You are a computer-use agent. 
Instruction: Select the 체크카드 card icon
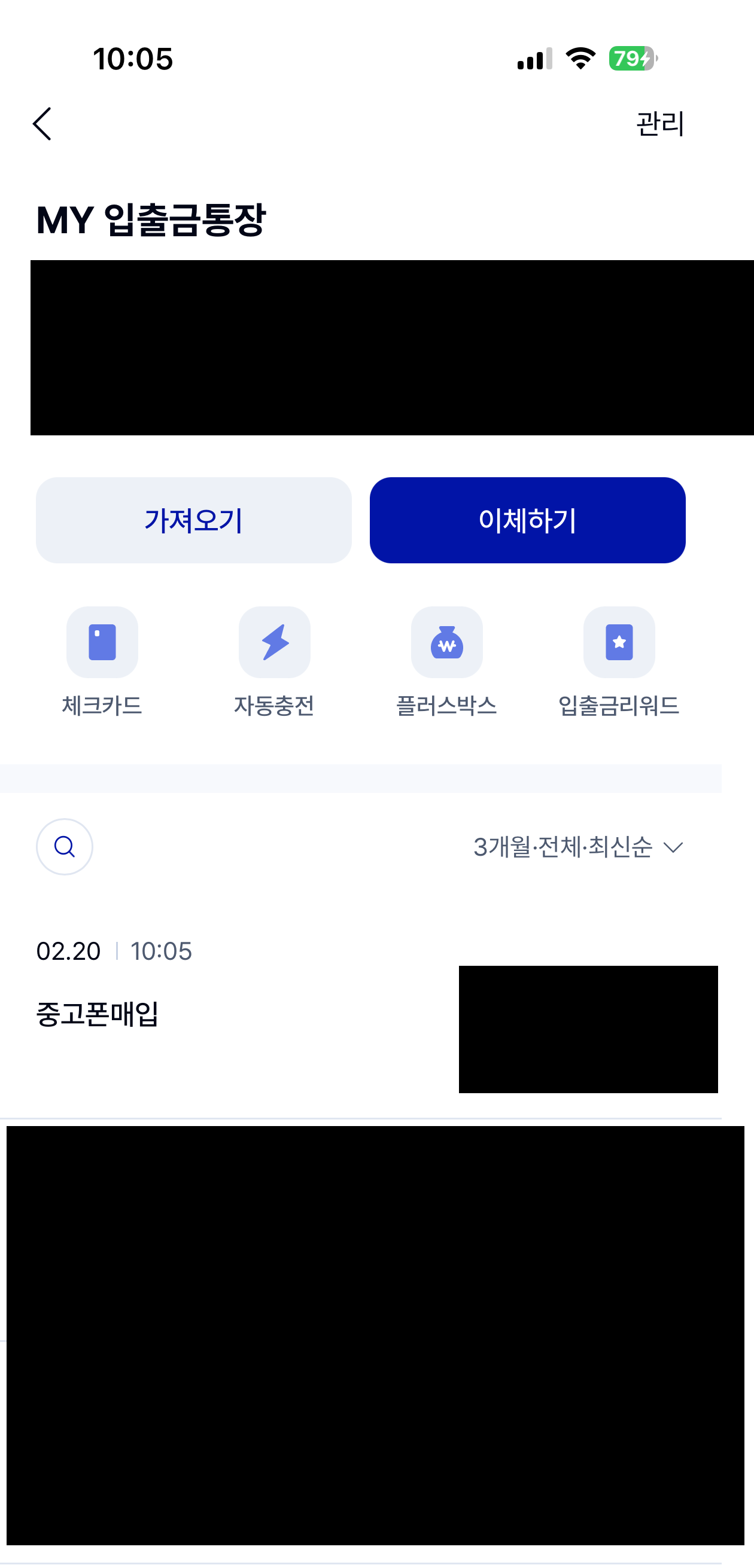click(x=102, y=642)
